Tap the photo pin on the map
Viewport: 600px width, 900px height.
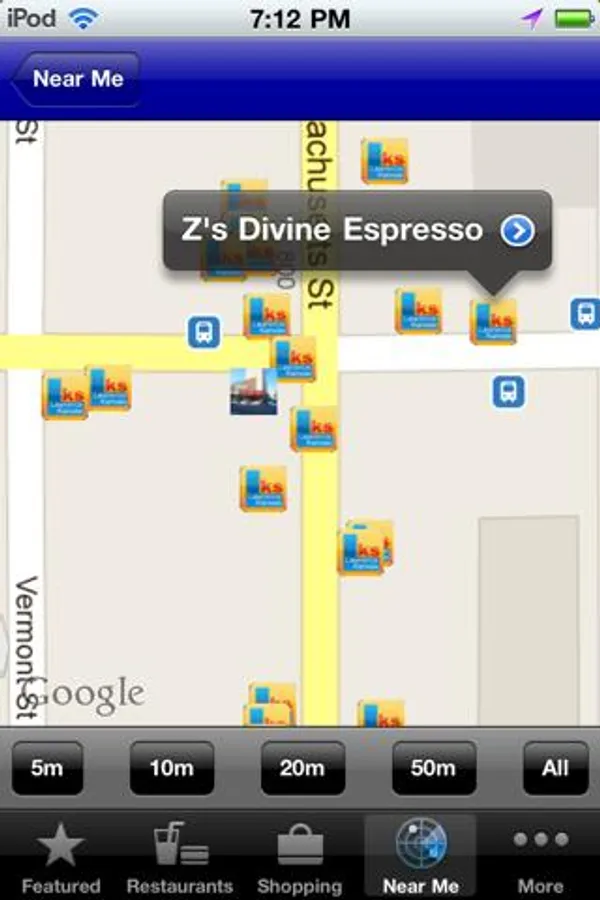(253, 391)
